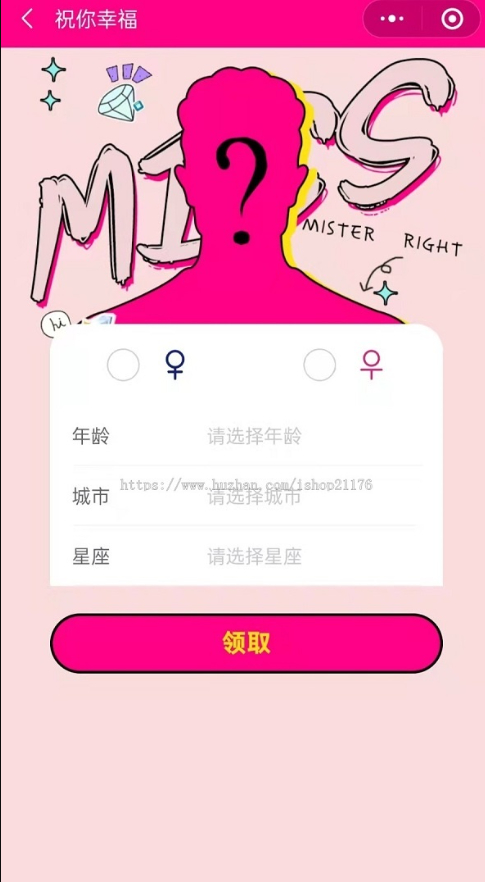Viewport: 485px width, 882px height.
Task: Open the 年龄 age picker
Action: (246, 436)
